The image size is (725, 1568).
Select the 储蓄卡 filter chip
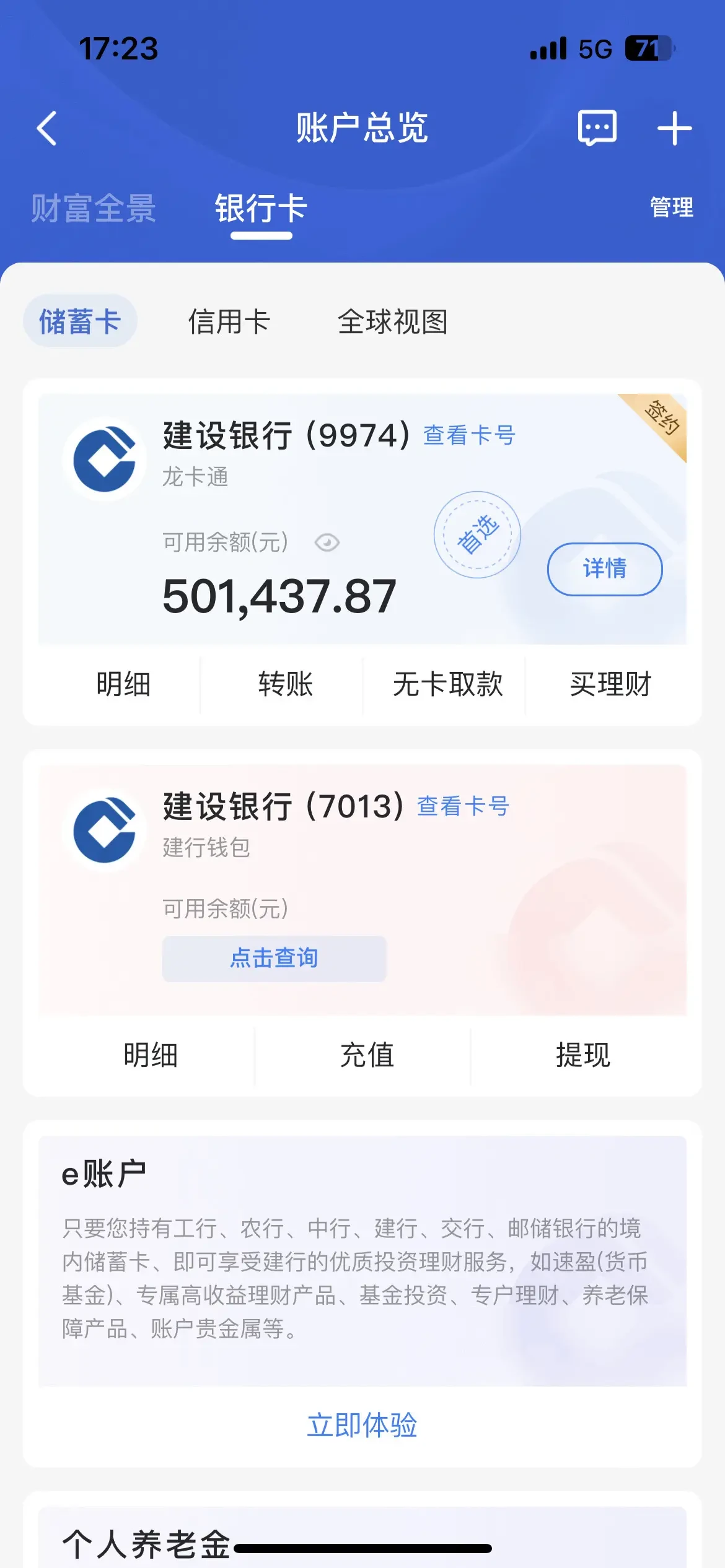click(x=80, y=321)
